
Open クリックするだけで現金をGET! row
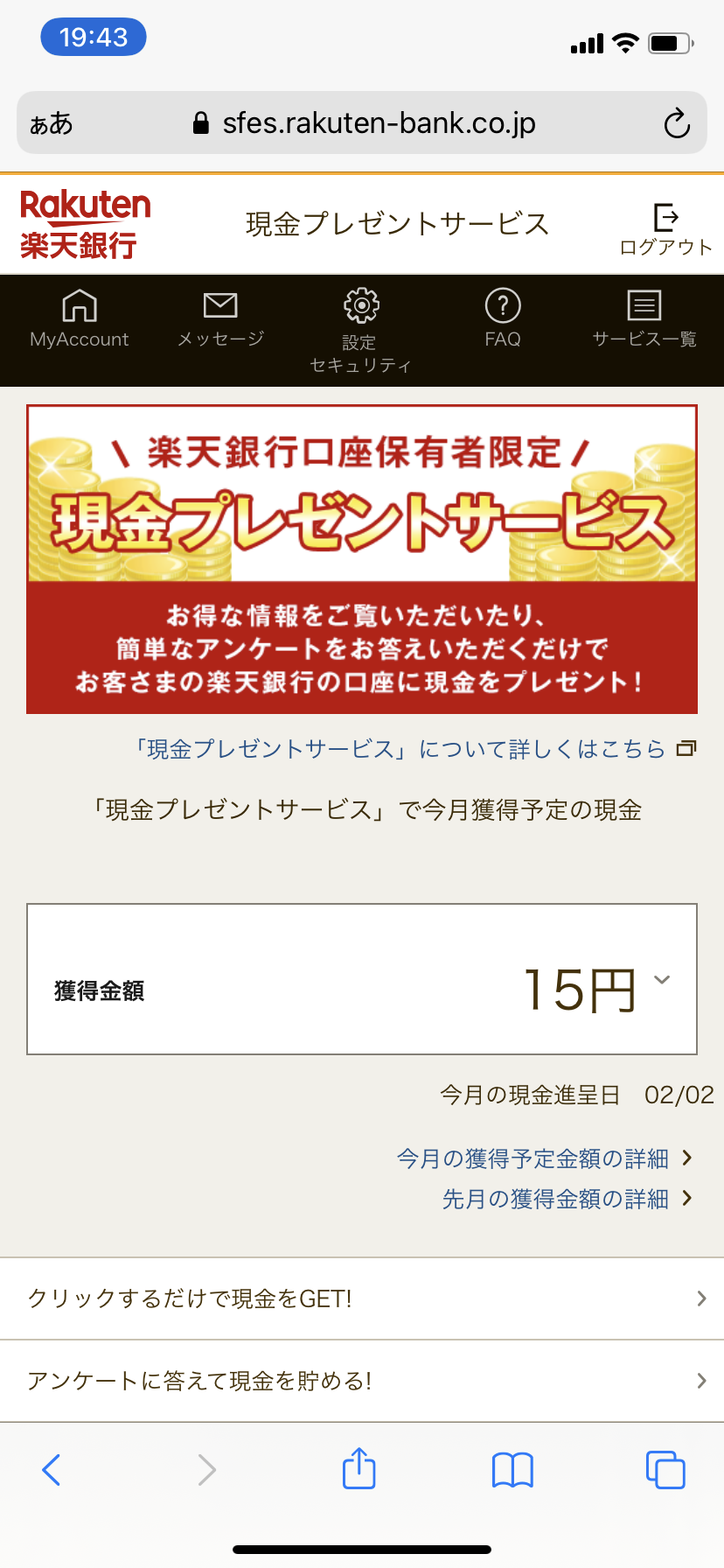click(x=362, y=1298)
